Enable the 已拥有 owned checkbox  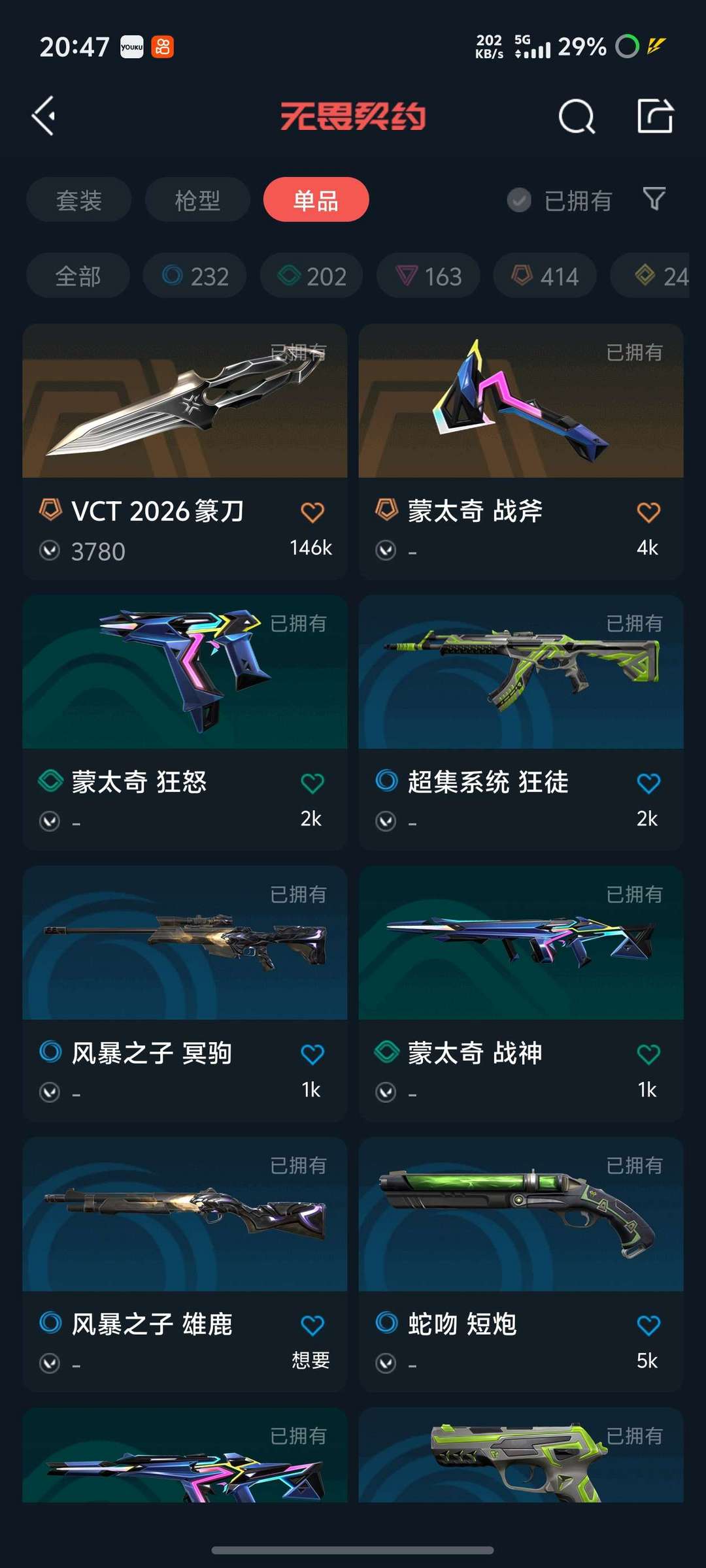pos(518,200)
